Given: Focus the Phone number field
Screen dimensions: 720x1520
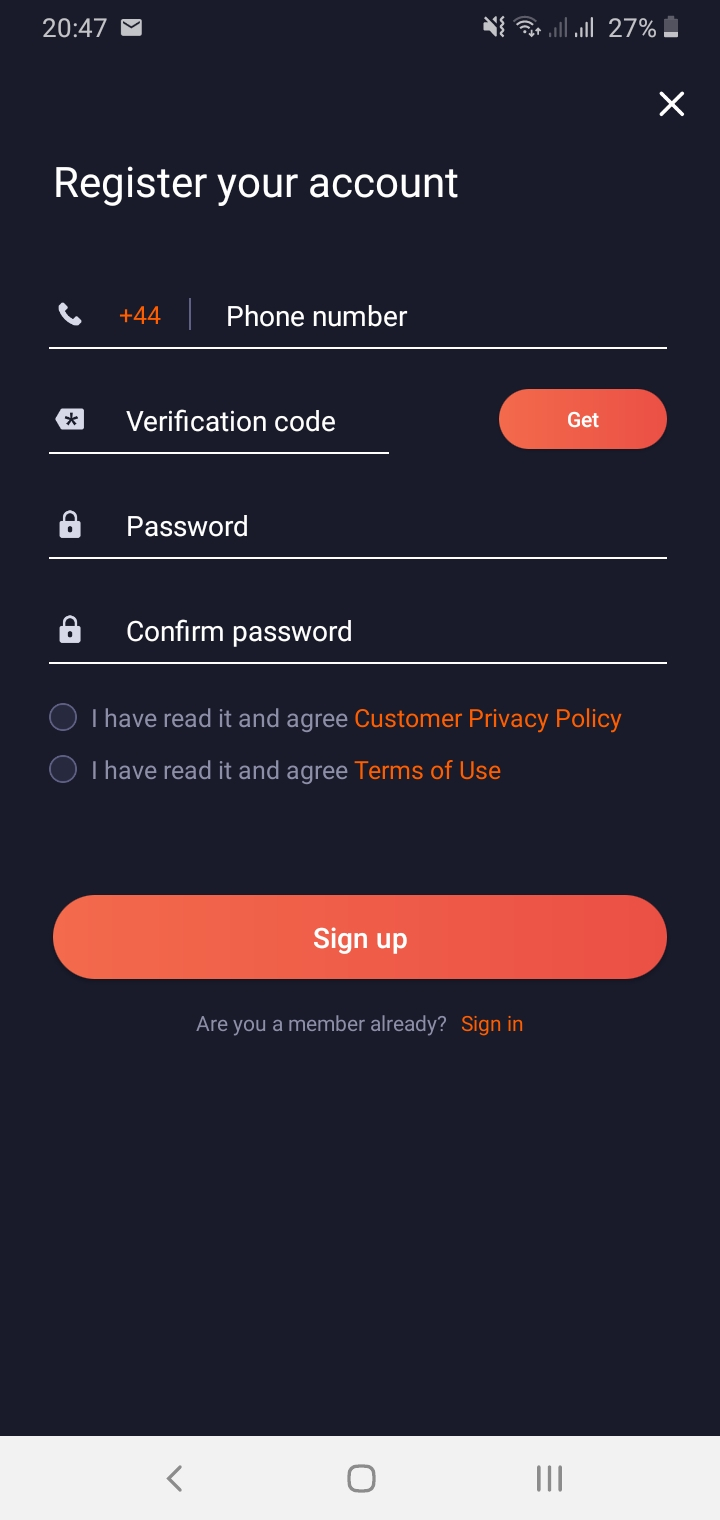Looking at the screenshot, I should tap(440, 317).
